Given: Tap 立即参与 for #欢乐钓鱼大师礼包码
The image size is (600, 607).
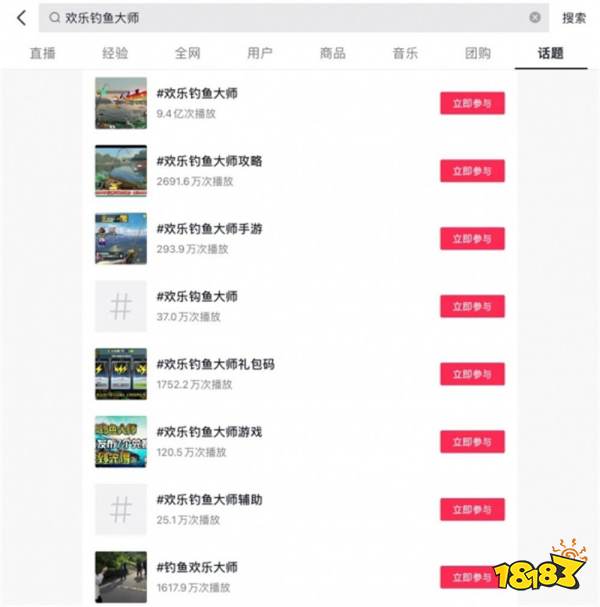Looking at the screenshot, I should pos(472,374).
